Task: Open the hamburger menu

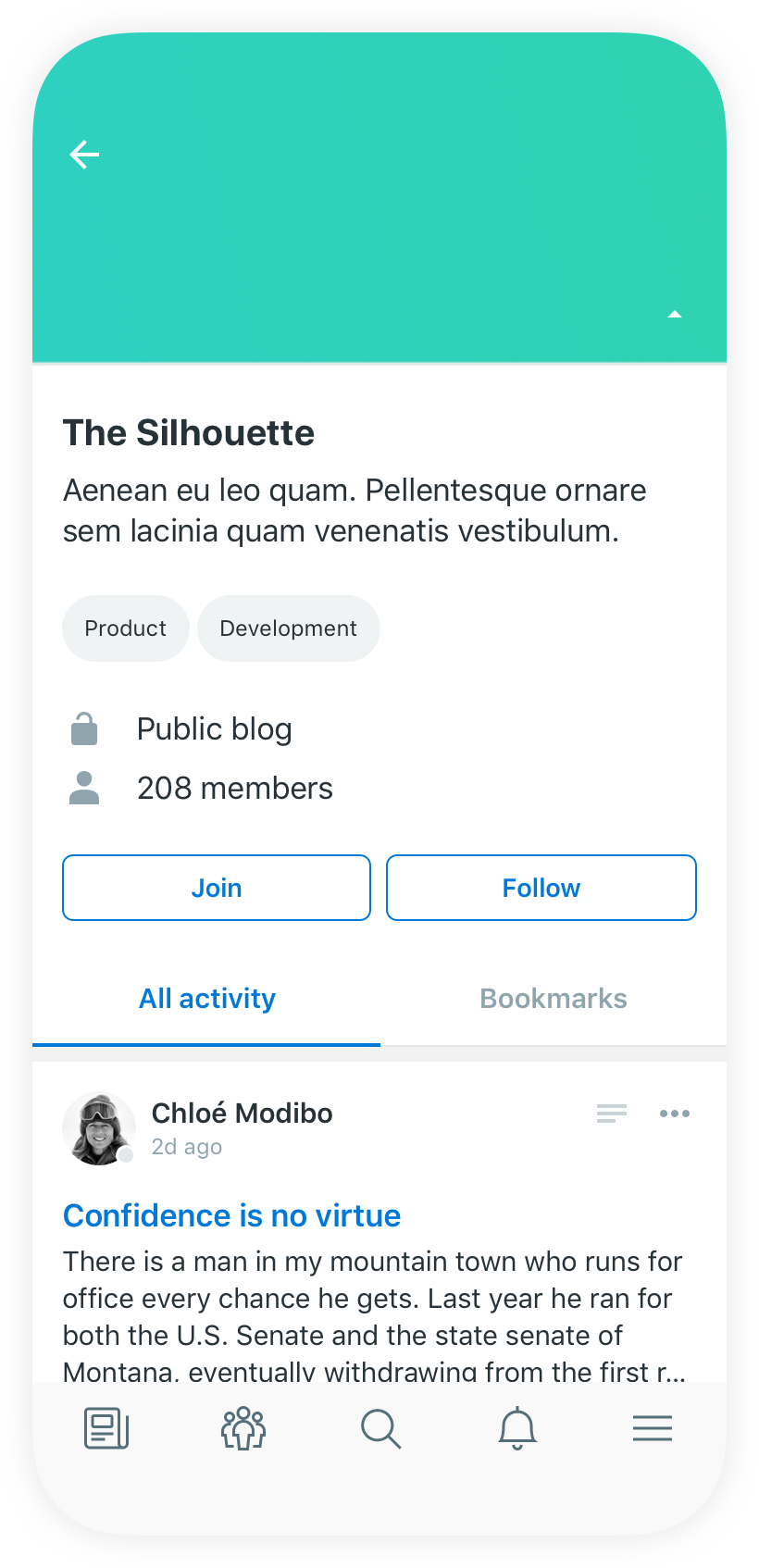Action: 653,1428
